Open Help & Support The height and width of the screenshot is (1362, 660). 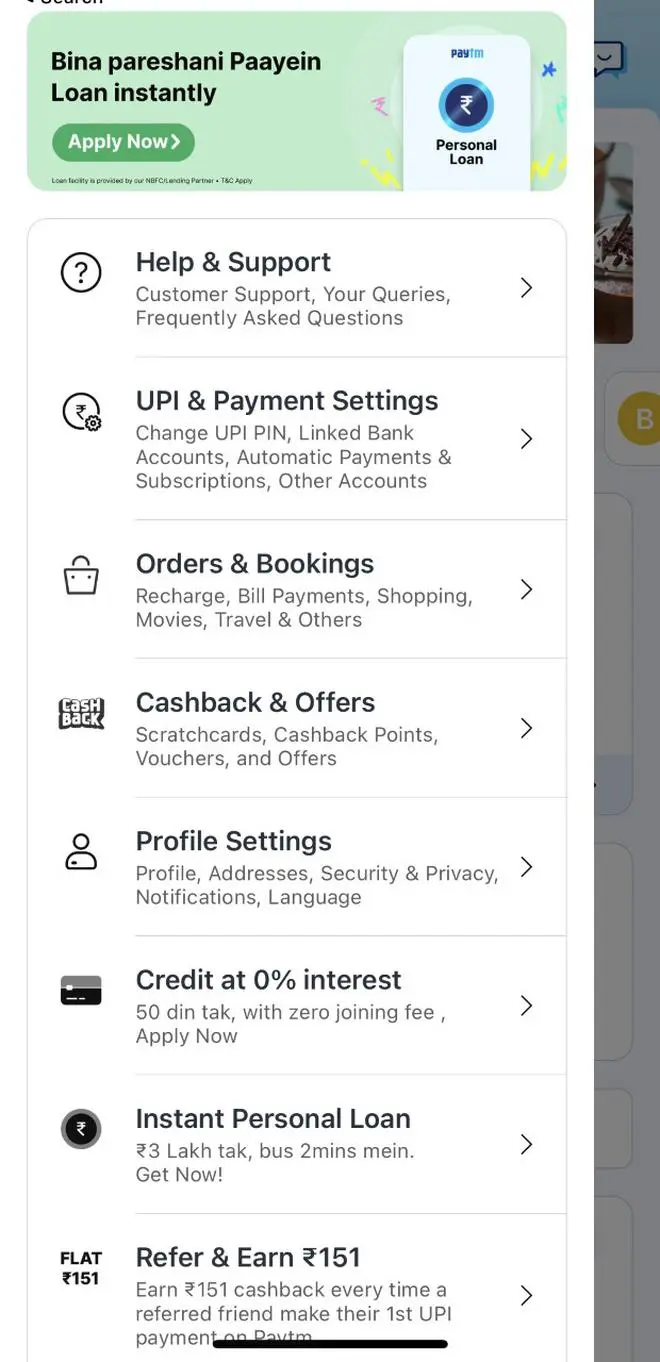point(297,288)
